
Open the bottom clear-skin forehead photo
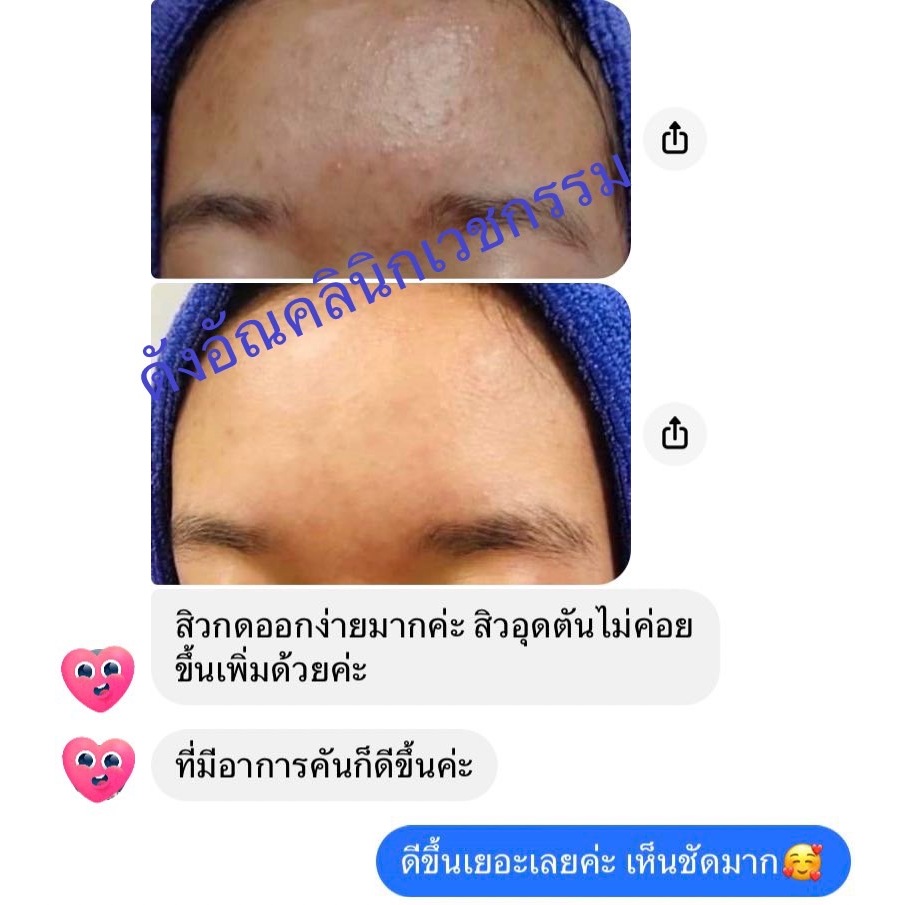pos(391,434)
